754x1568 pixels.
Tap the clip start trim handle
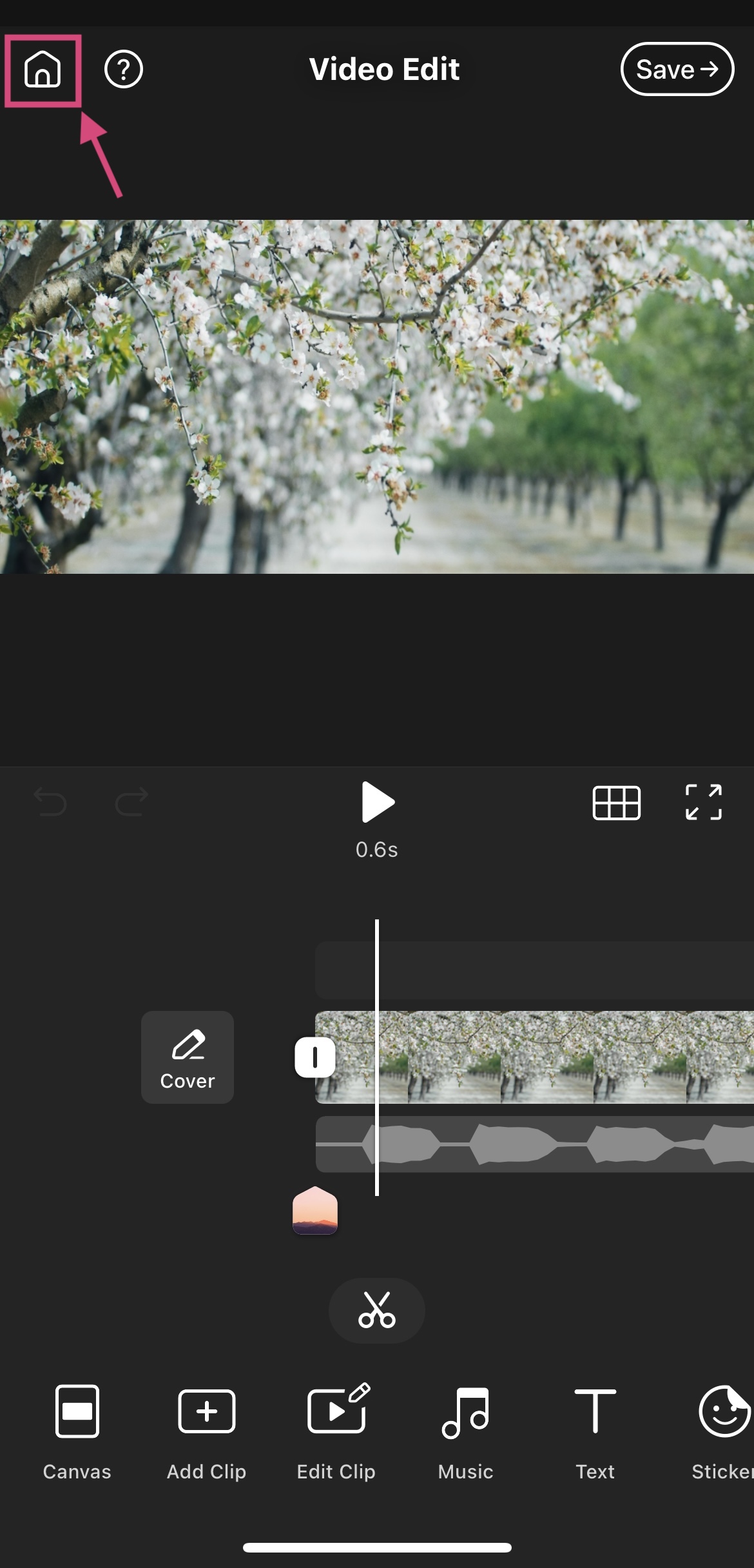[x=315, y=1057]
